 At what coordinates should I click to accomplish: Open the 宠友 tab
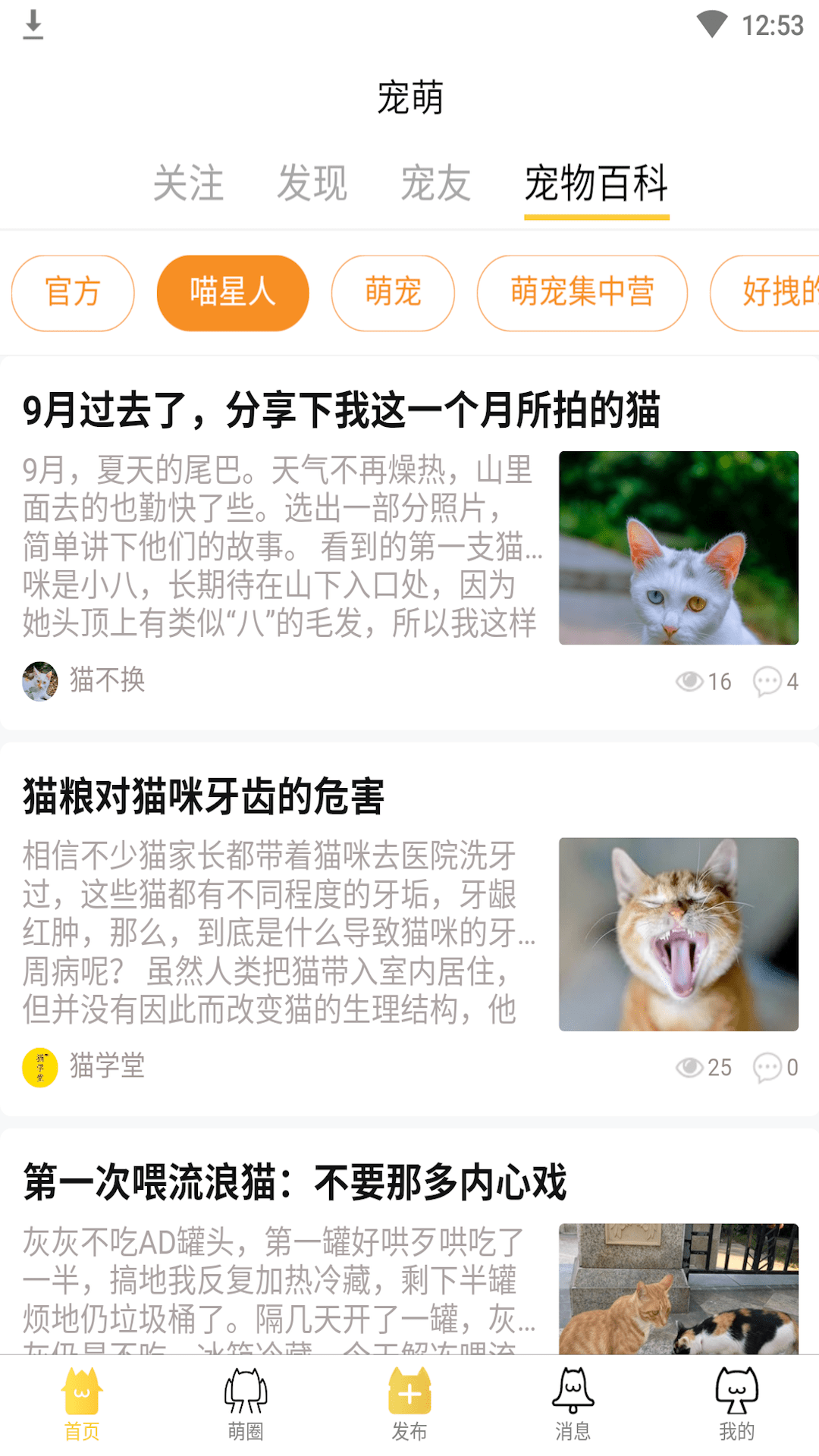tap(435, 184)
